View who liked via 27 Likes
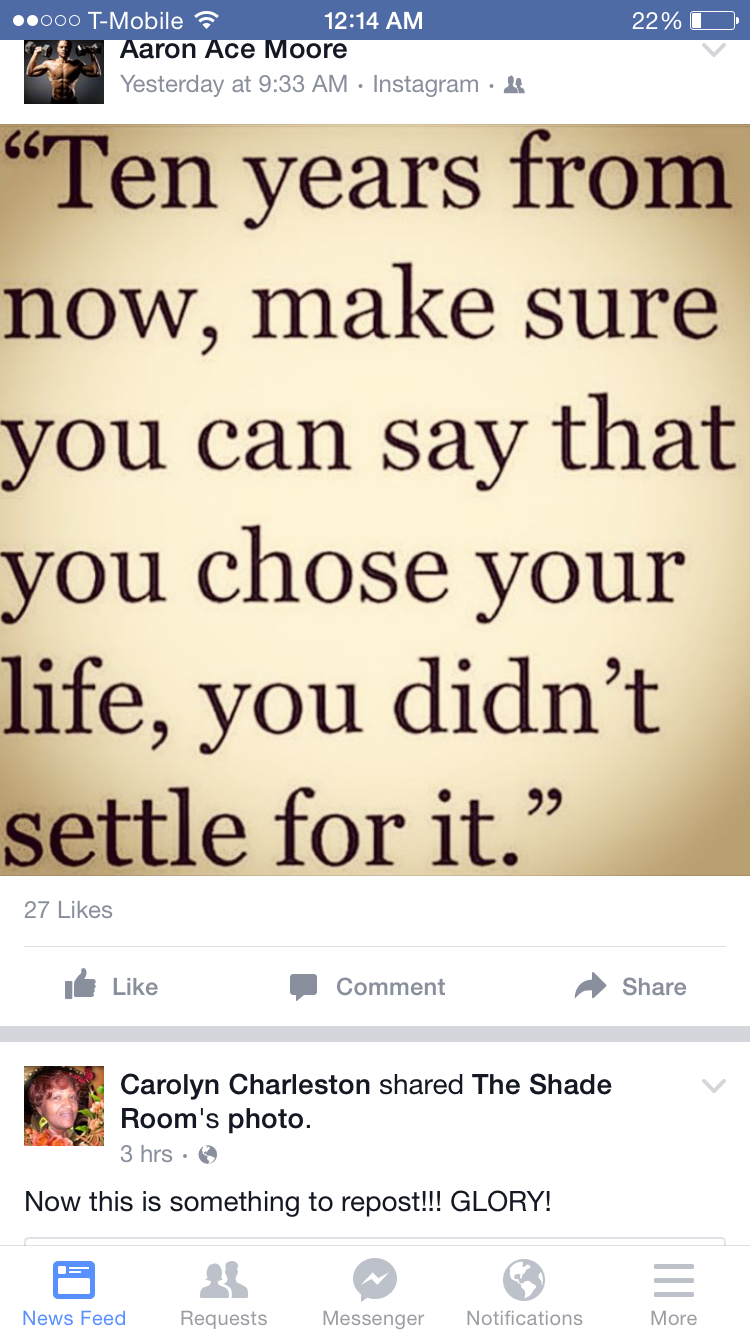Image resolution: width=750 pixels, height=1334 pixels. 68,910
